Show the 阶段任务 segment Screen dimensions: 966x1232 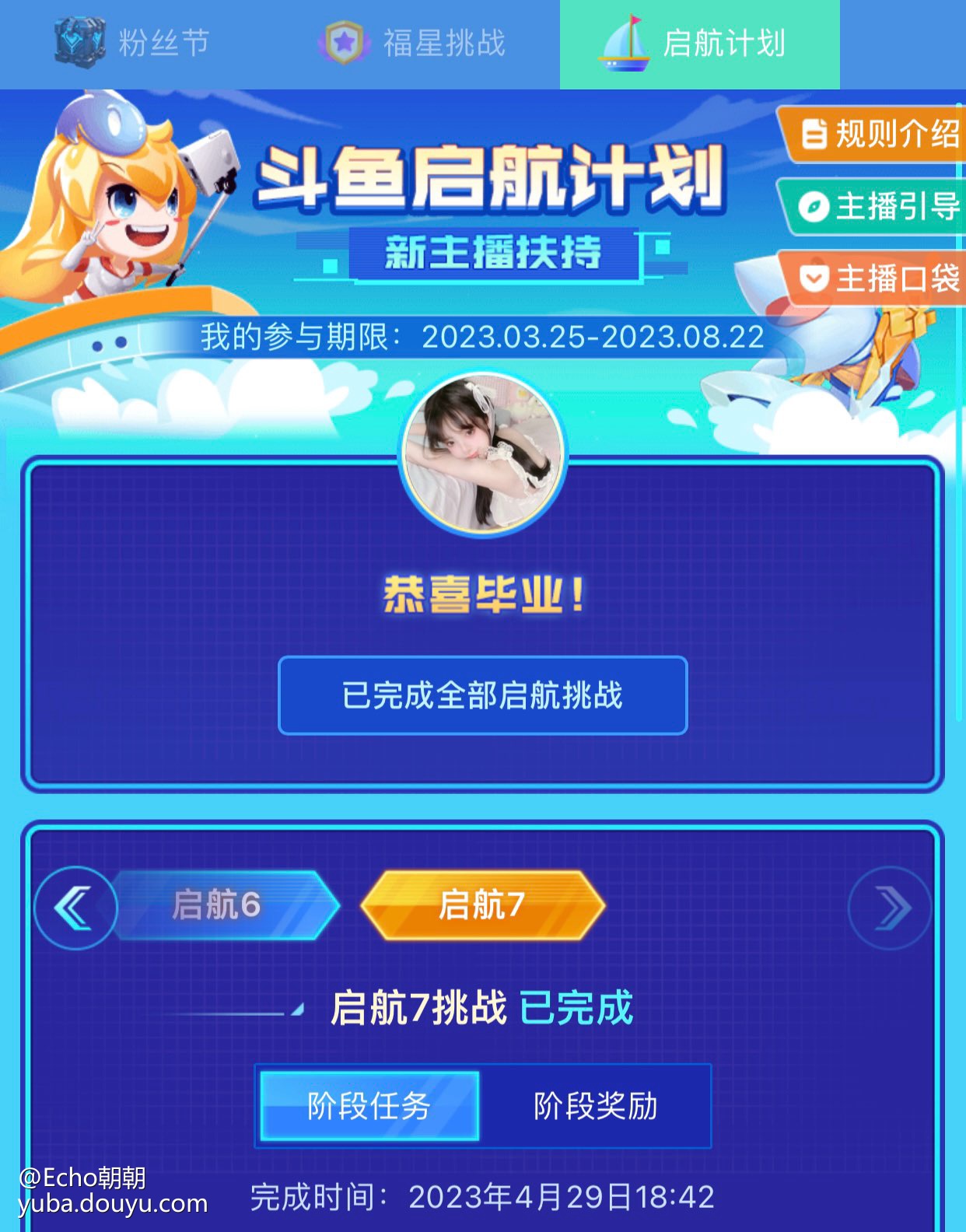(369, 1105)
